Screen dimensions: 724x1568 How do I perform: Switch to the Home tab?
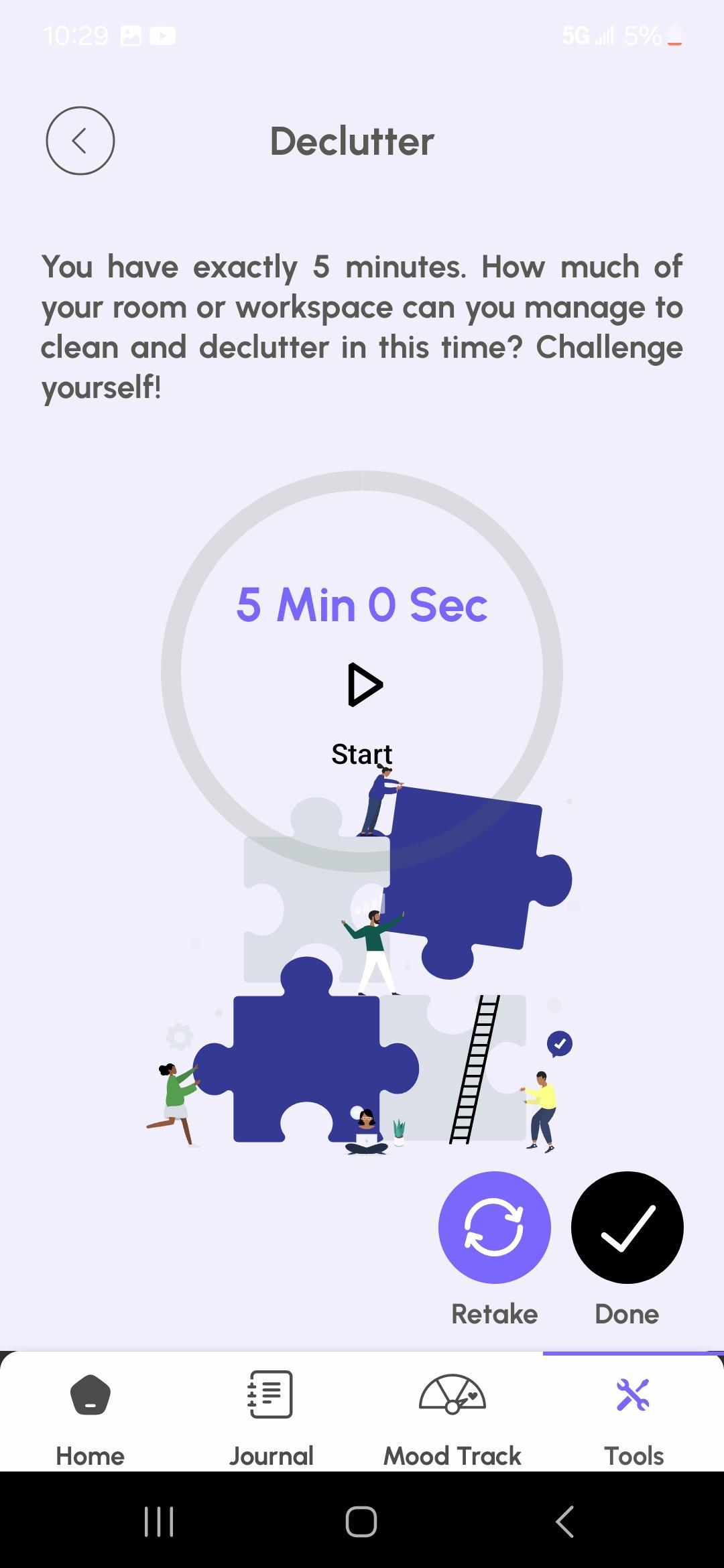[90, 1415]
